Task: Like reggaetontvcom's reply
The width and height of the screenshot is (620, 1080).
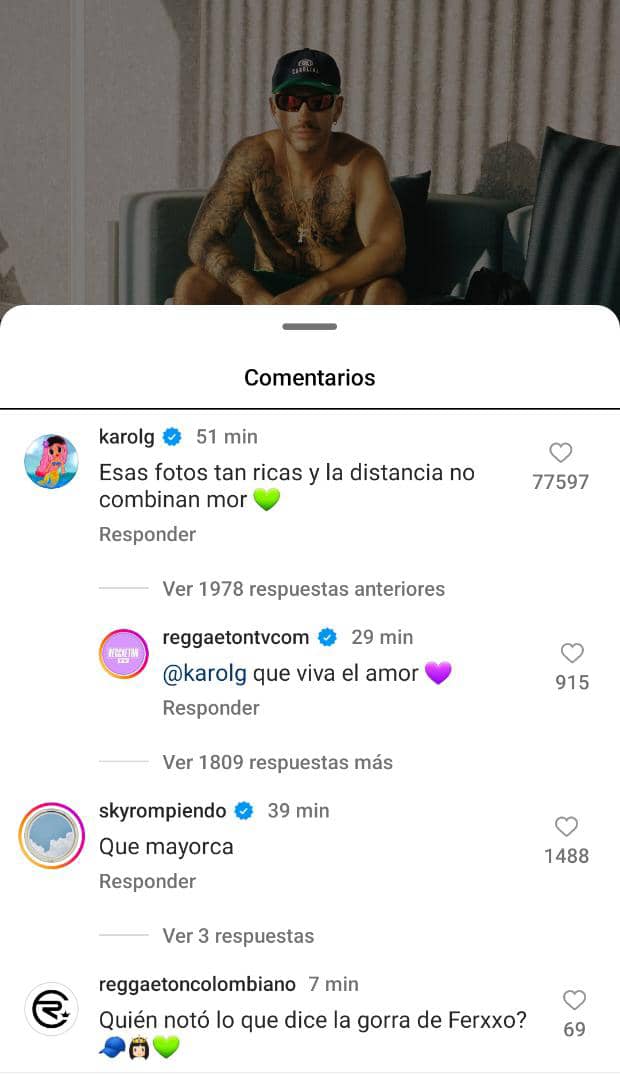Action: coord(572,654)
